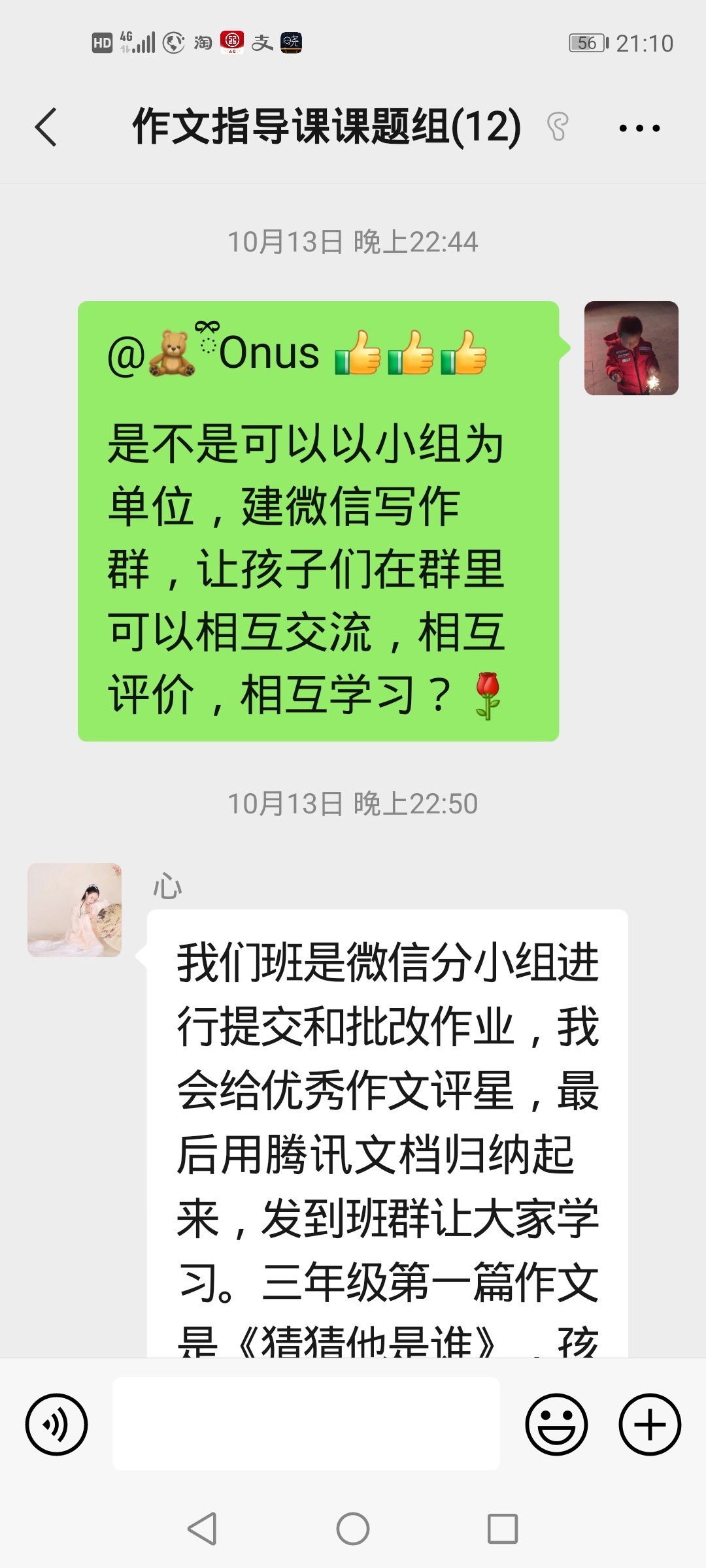Screen dimensions: 706x1568
Task: Open the plus attachments menu
Action: click(650, 1424)
